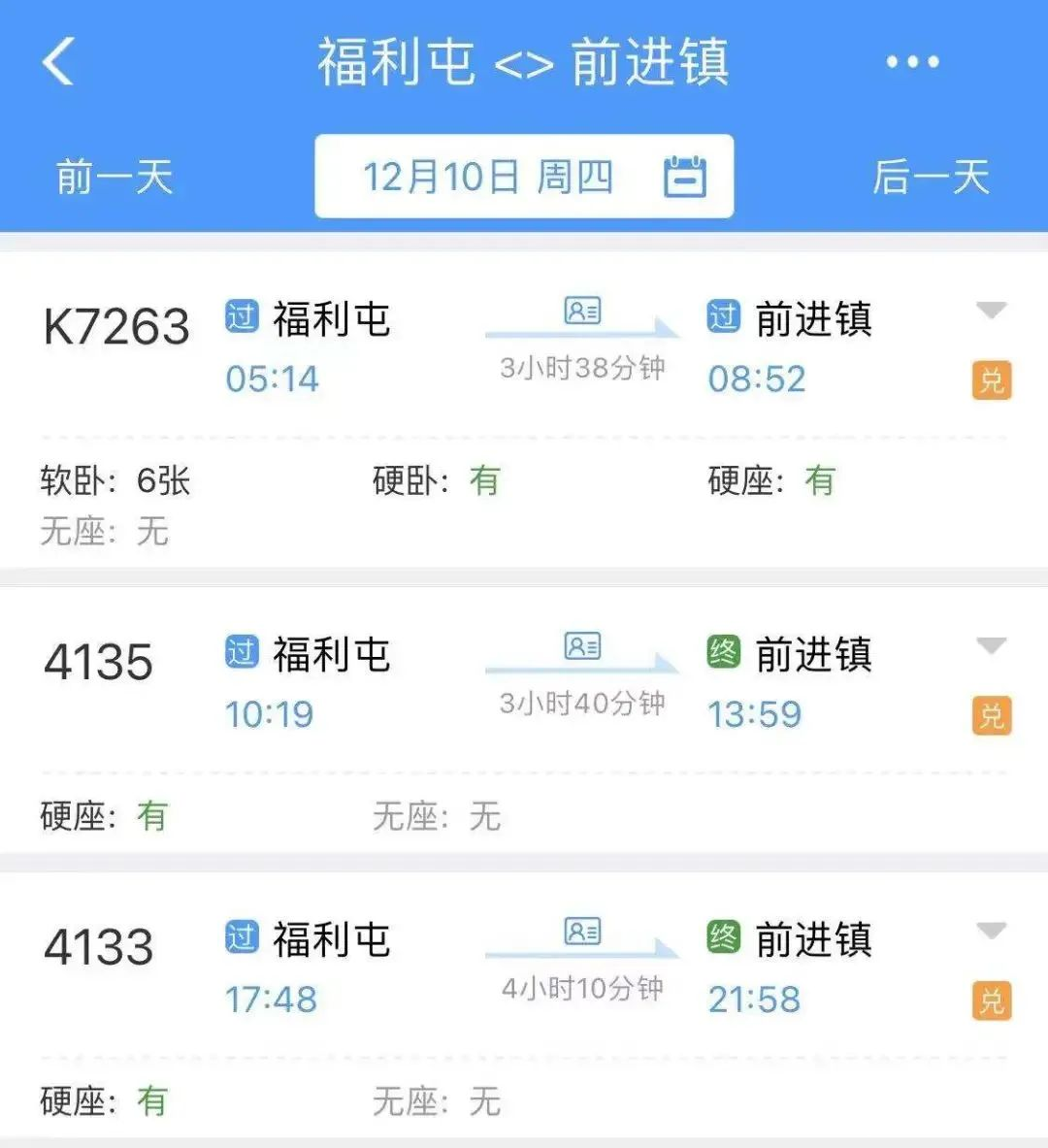Open train 4133 departing 17:48
Viewport: 1048px width, 1148px height.
tap(99, 947)
